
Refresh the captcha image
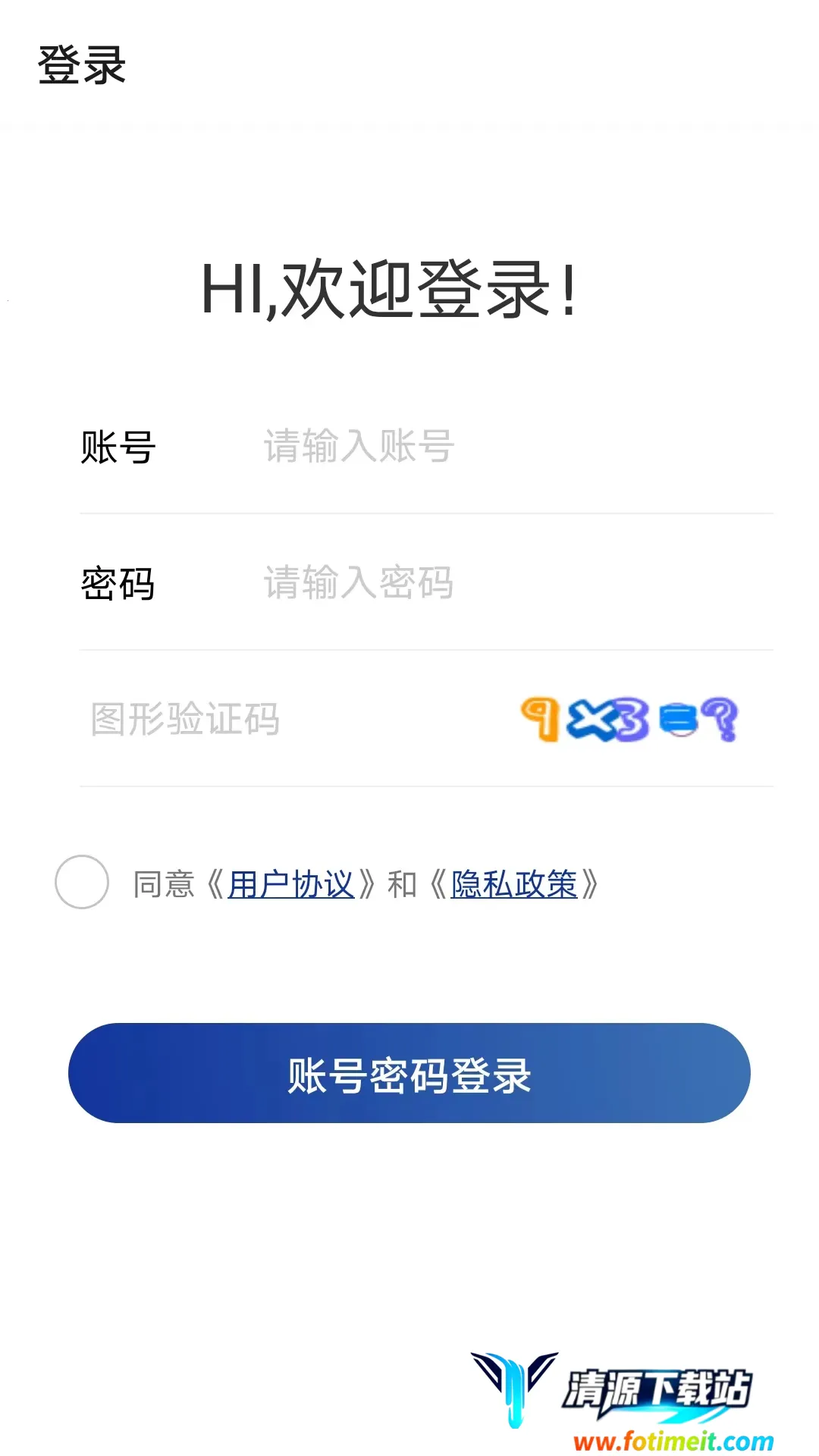629,719
